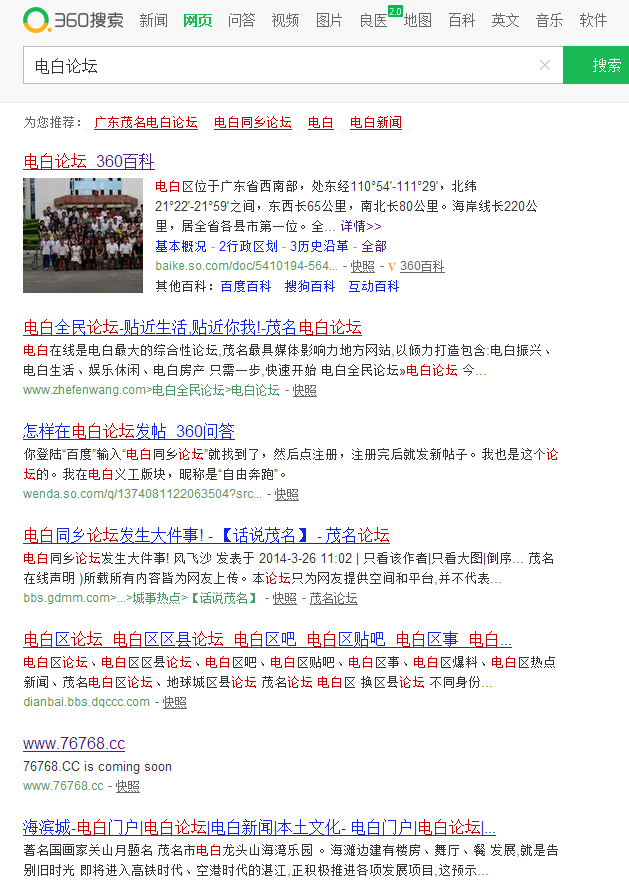Switch to the 问答 tab
Viewport: 629px width, 884px height.
pyautogui.click(x=241, y=20)
